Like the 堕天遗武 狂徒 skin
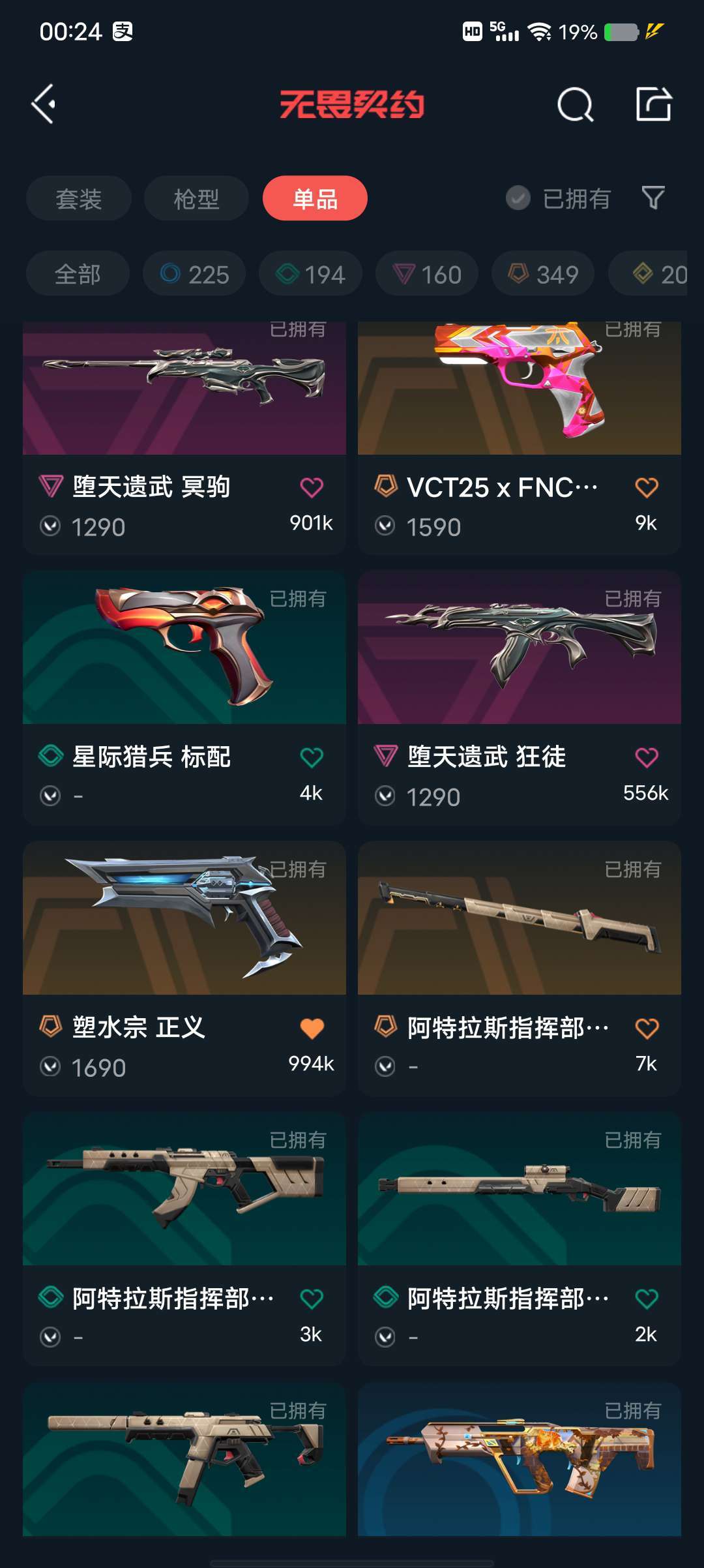Screen dimensions: 704x1568 click(x=646, y=757)
